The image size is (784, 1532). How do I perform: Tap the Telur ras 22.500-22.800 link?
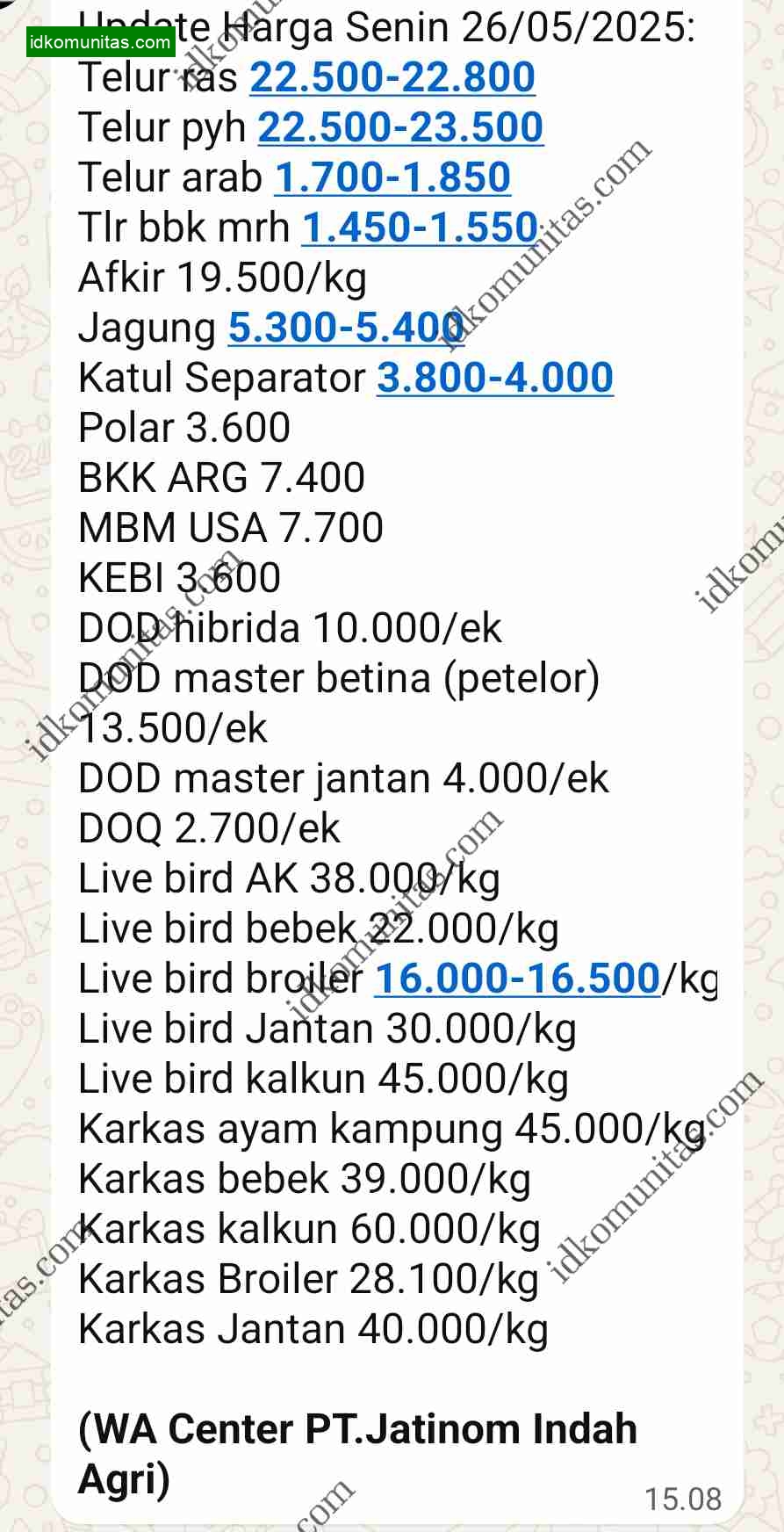(392, 77)
